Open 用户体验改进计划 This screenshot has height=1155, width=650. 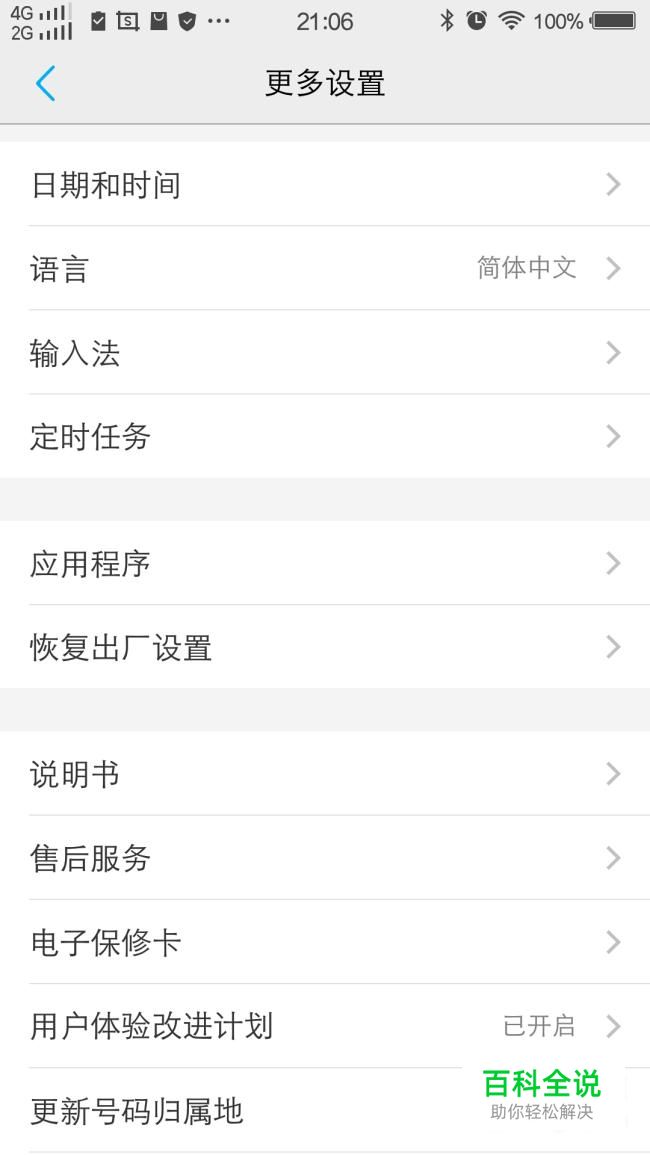[x=325, y=1025]
